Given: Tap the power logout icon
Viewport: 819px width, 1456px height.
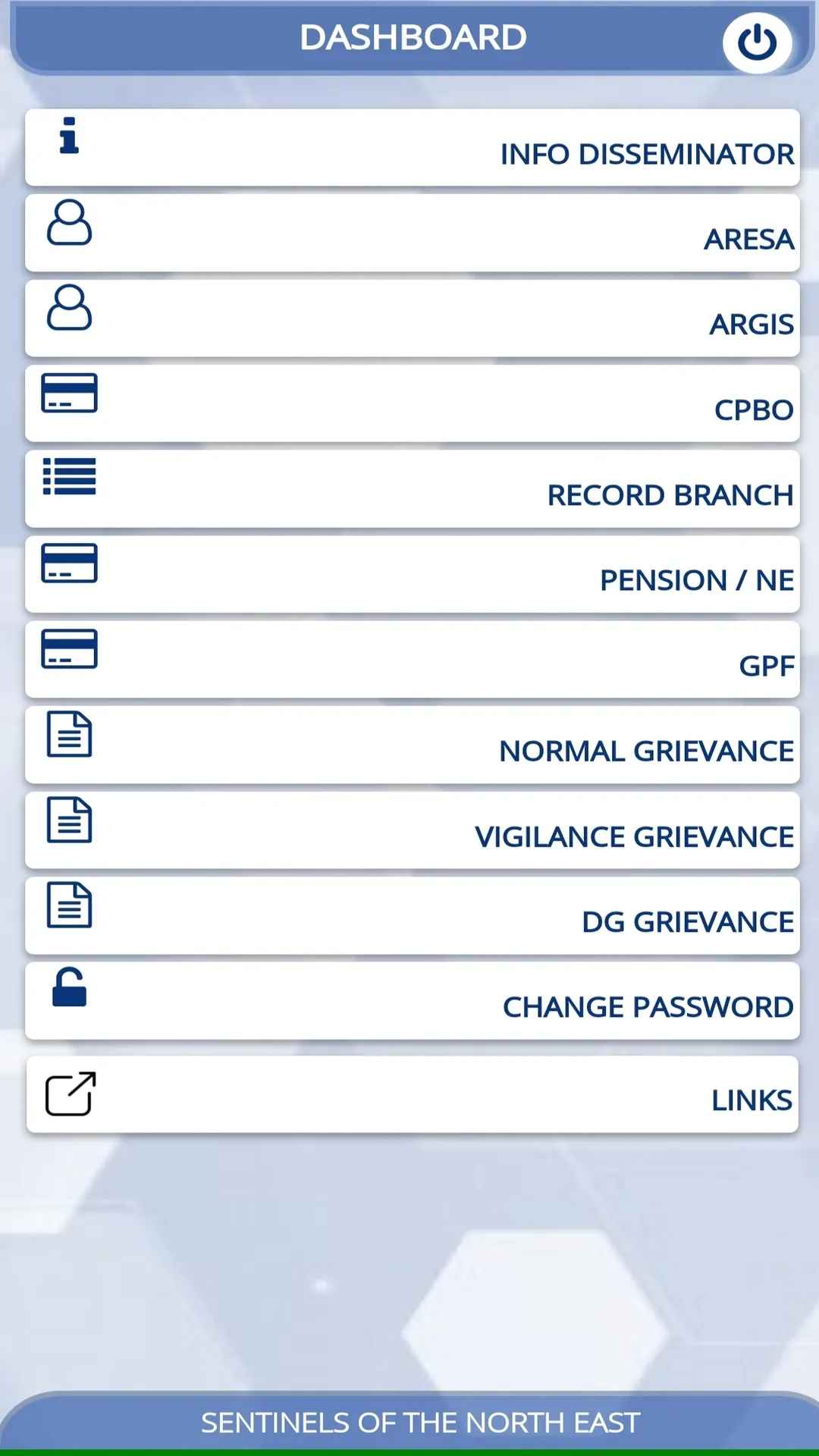Looking at the screenshot, I should pyautogui.click(x=757, y=42).
